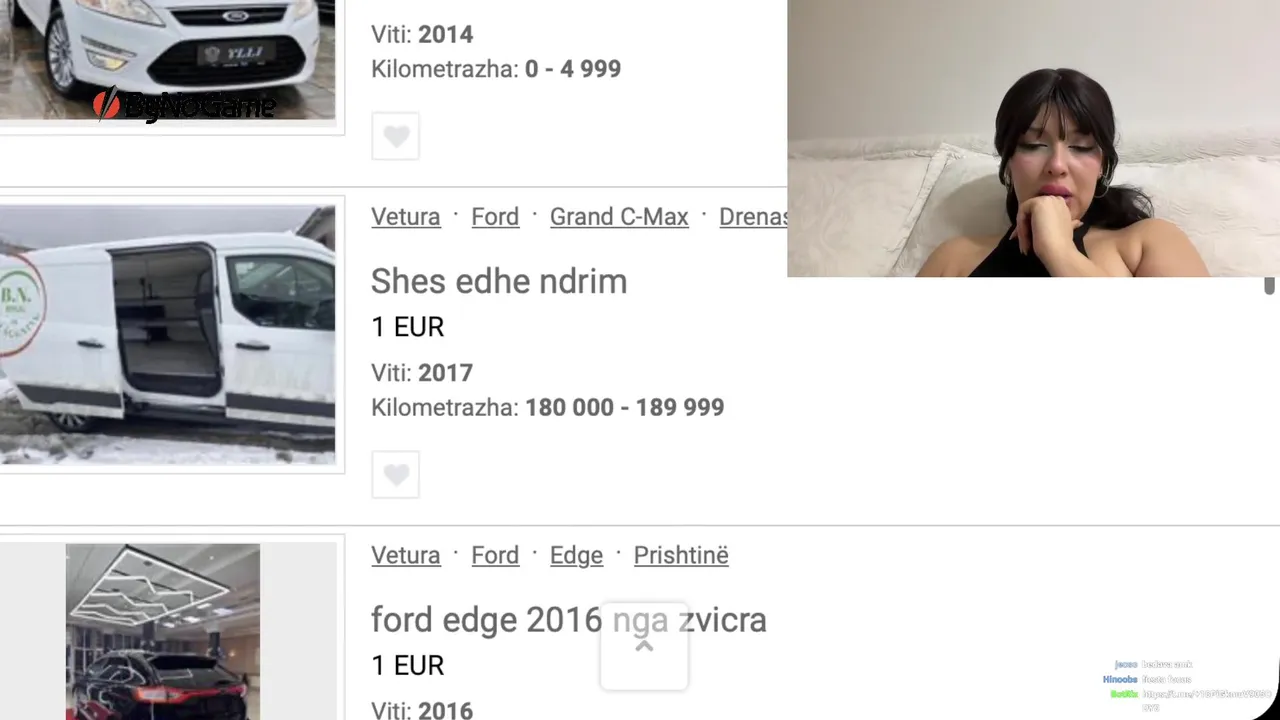
Task: View the ford edge 2016 listing photo
Action: point(163,631)
